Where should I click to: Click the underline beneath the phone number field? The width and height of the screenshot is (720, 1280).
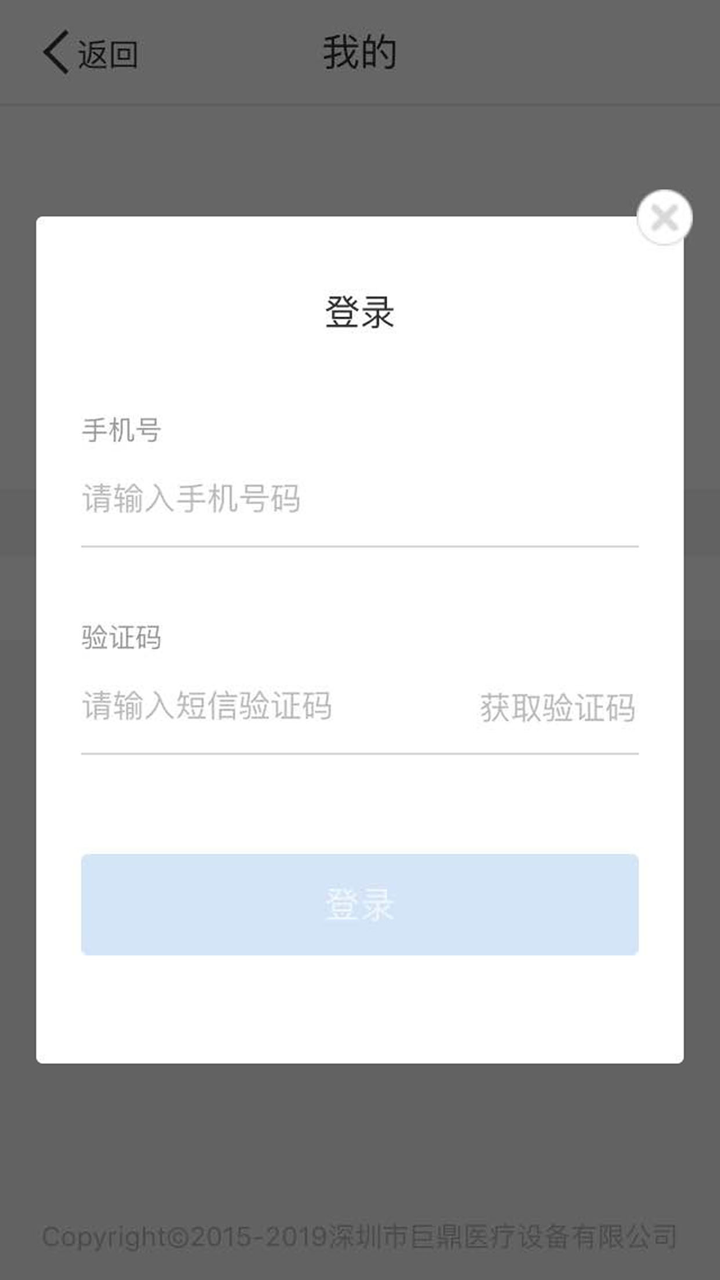[359, 548]
